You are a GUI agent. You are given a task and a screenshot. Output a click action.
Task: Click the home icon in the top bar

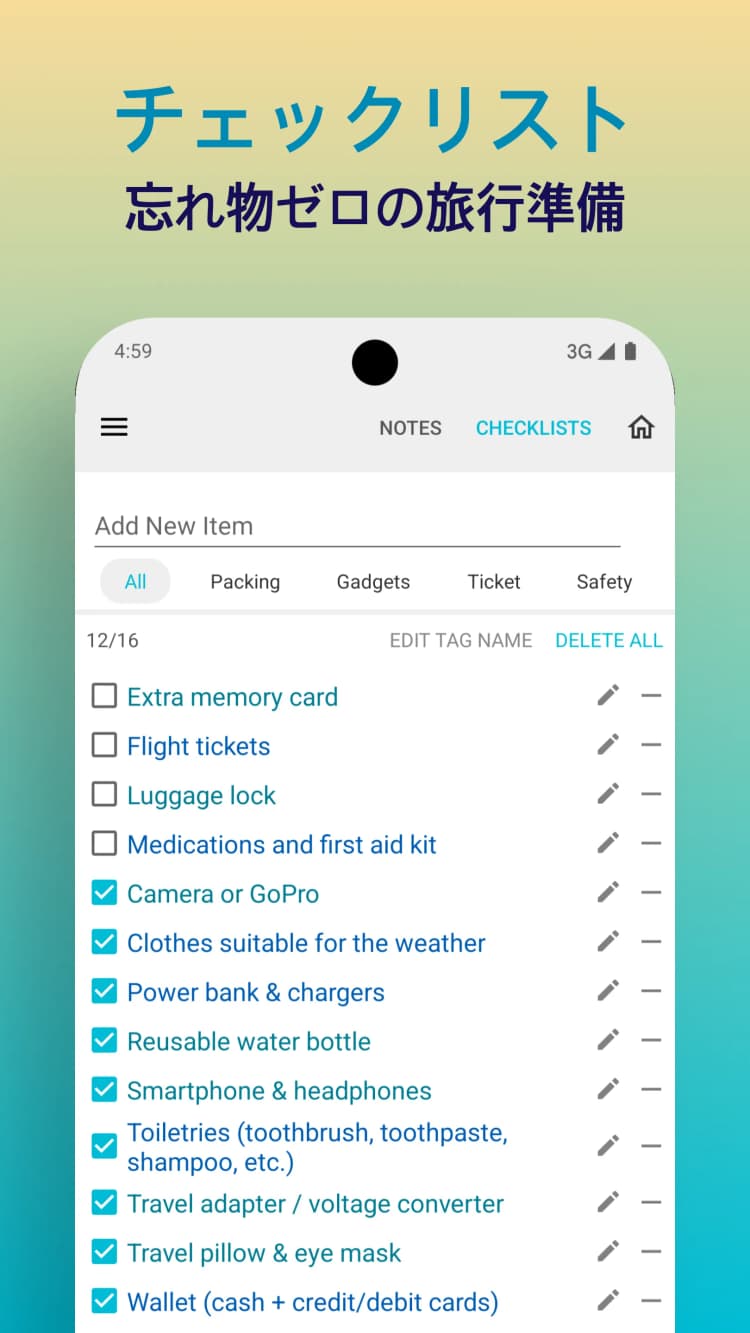coord(641,427)
